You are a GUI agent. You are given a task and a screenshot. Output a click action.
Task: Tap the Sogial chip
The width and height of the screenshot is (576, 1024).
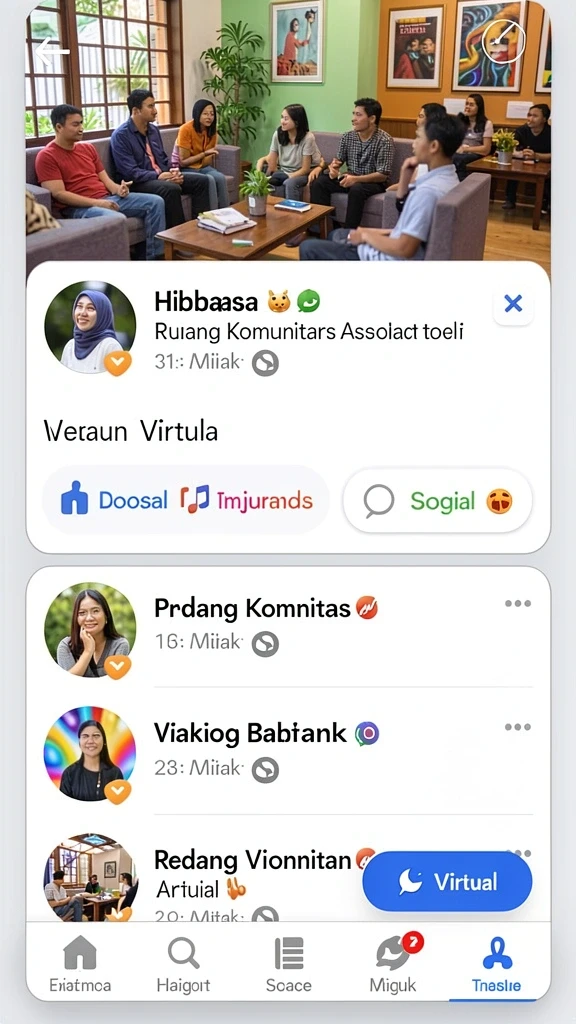click(438, 501)
